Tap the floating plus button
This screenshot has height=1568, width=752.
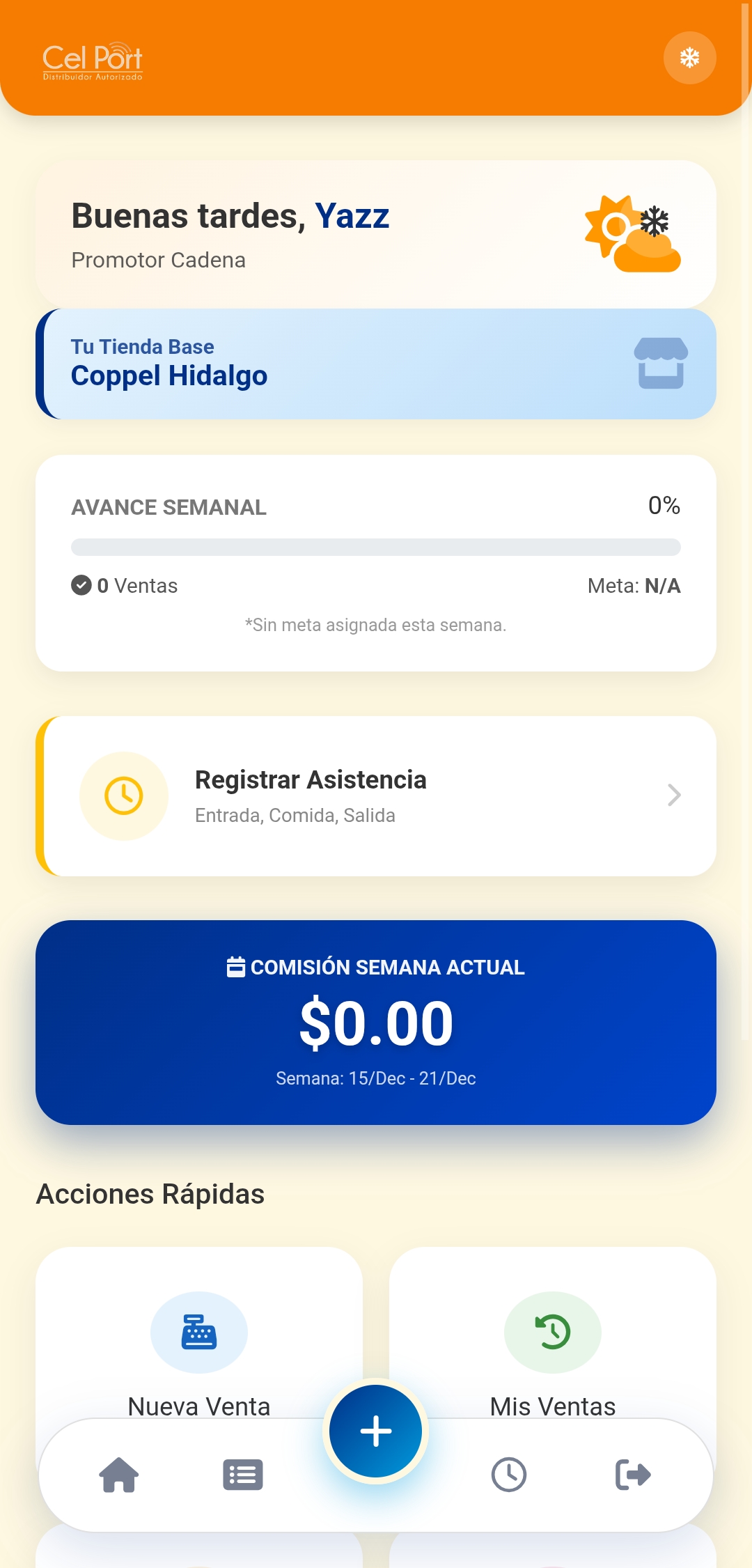[376, 1431]
